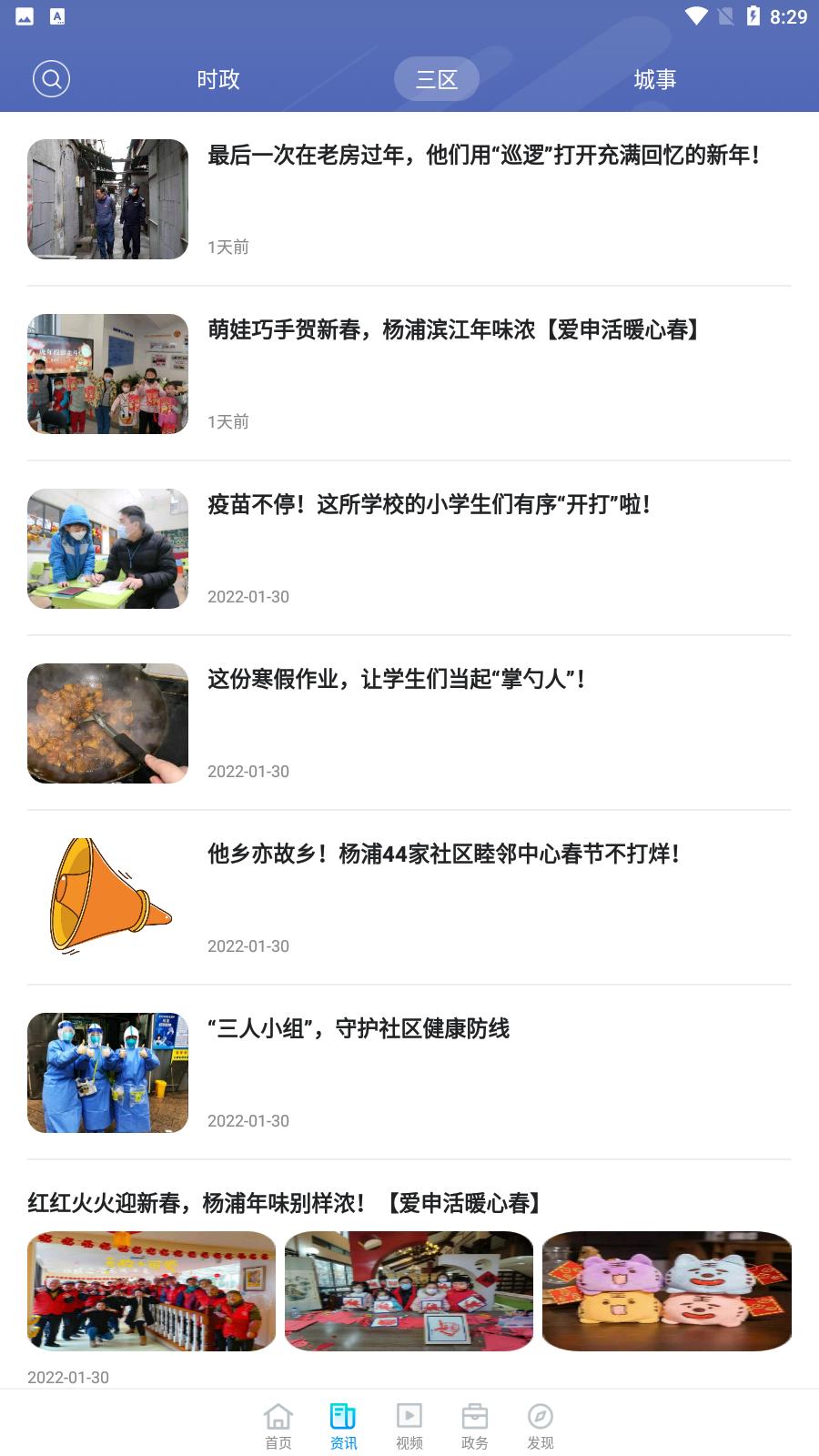Select the 三区 tab

coord(437,79)
